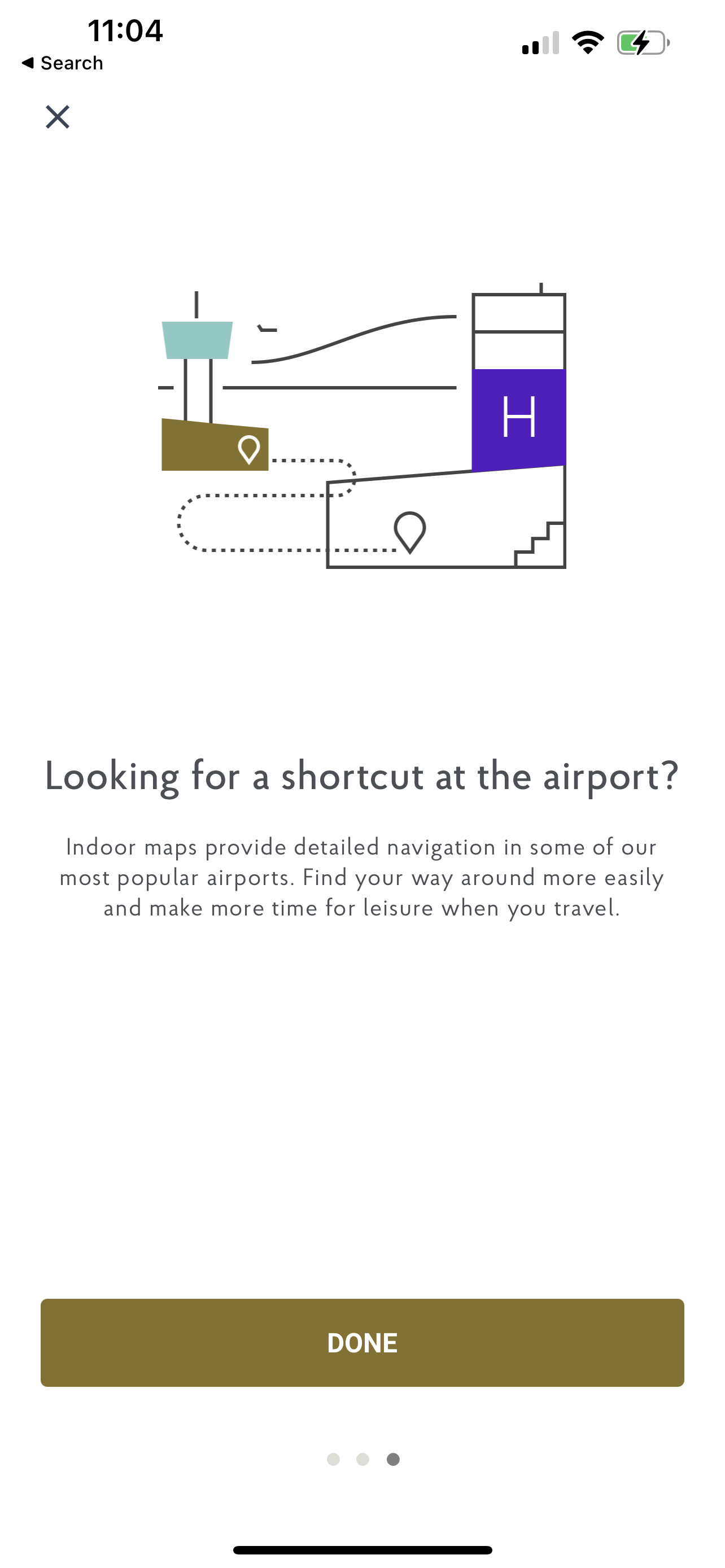Return to Search via the back link

point(62,63)
